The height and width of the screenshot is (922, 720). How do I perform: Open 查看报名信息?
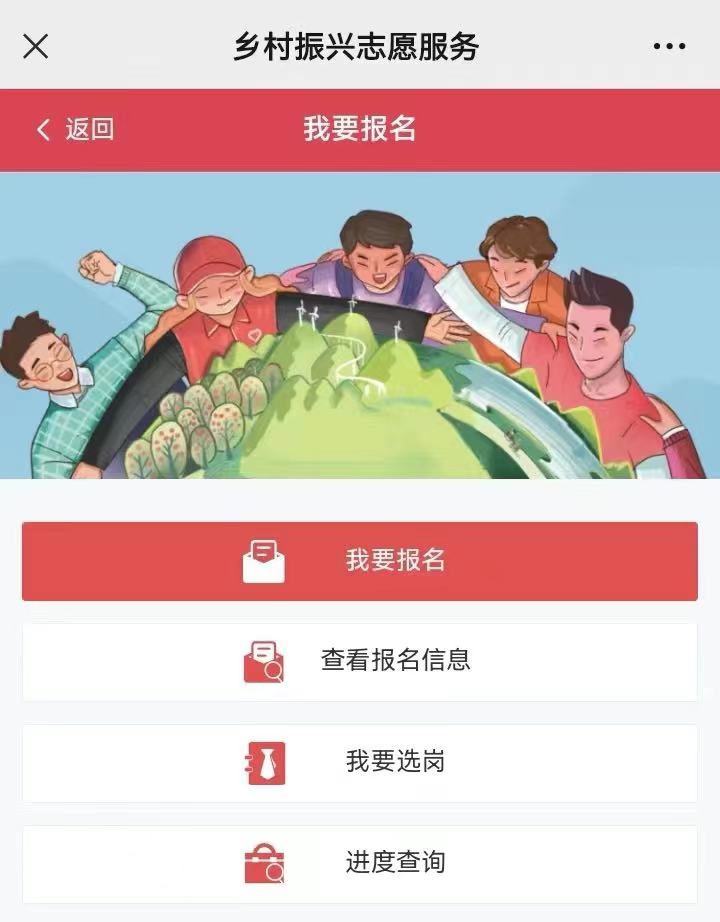point(360,661)
